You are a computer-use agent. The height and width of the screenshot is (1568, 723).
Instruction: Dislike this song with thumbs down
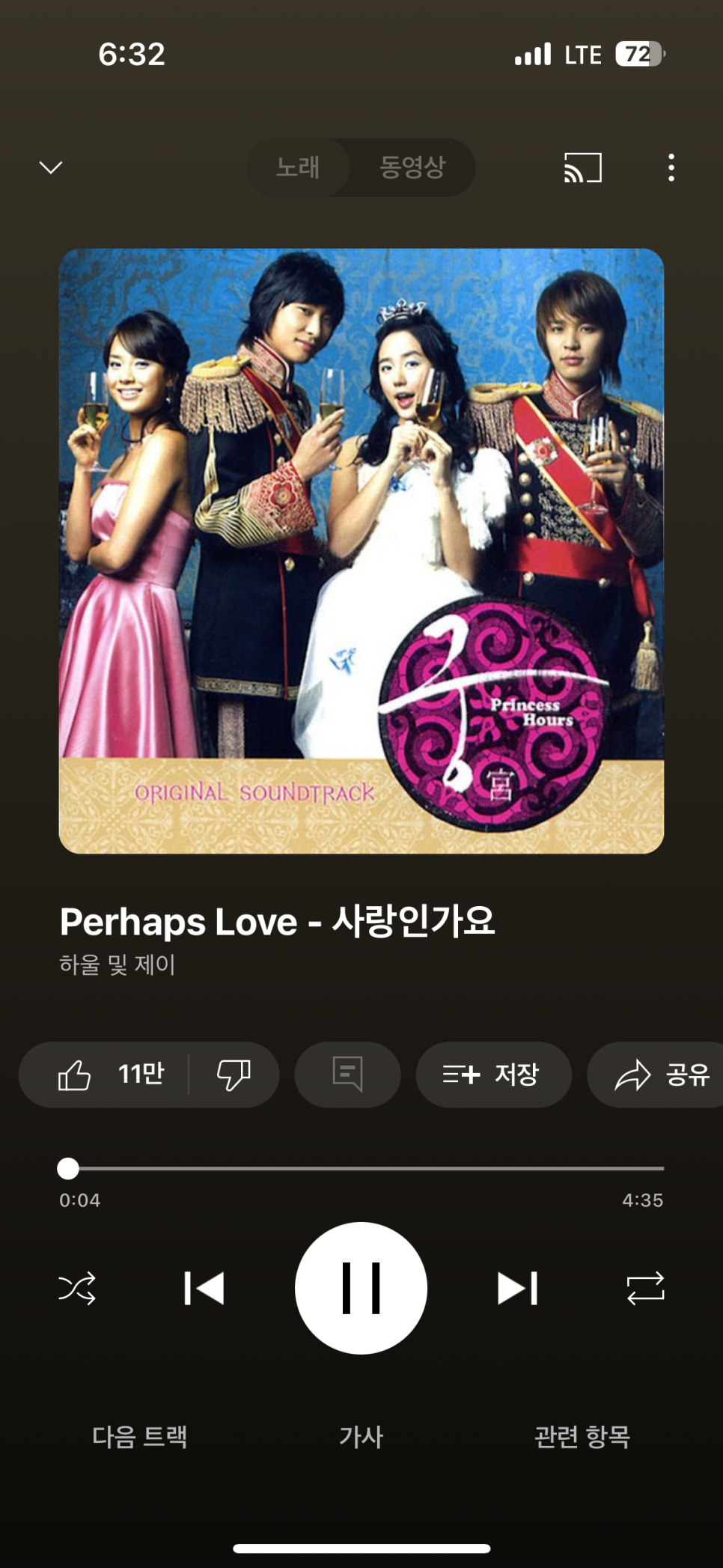pos(234,1075)
